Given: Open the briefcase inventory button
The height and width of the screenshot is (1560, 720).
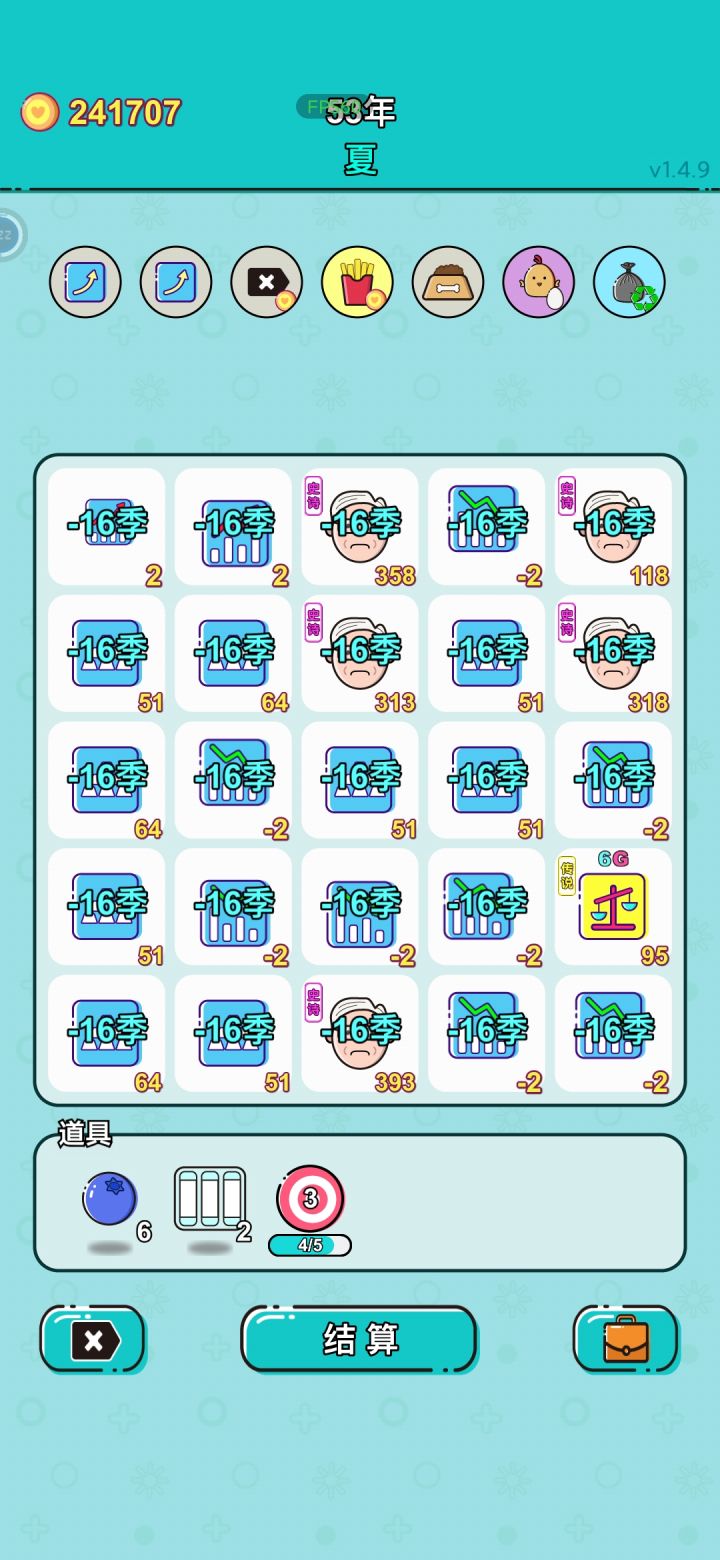Looking at the screenshot, I should [x=626, y=1340].
